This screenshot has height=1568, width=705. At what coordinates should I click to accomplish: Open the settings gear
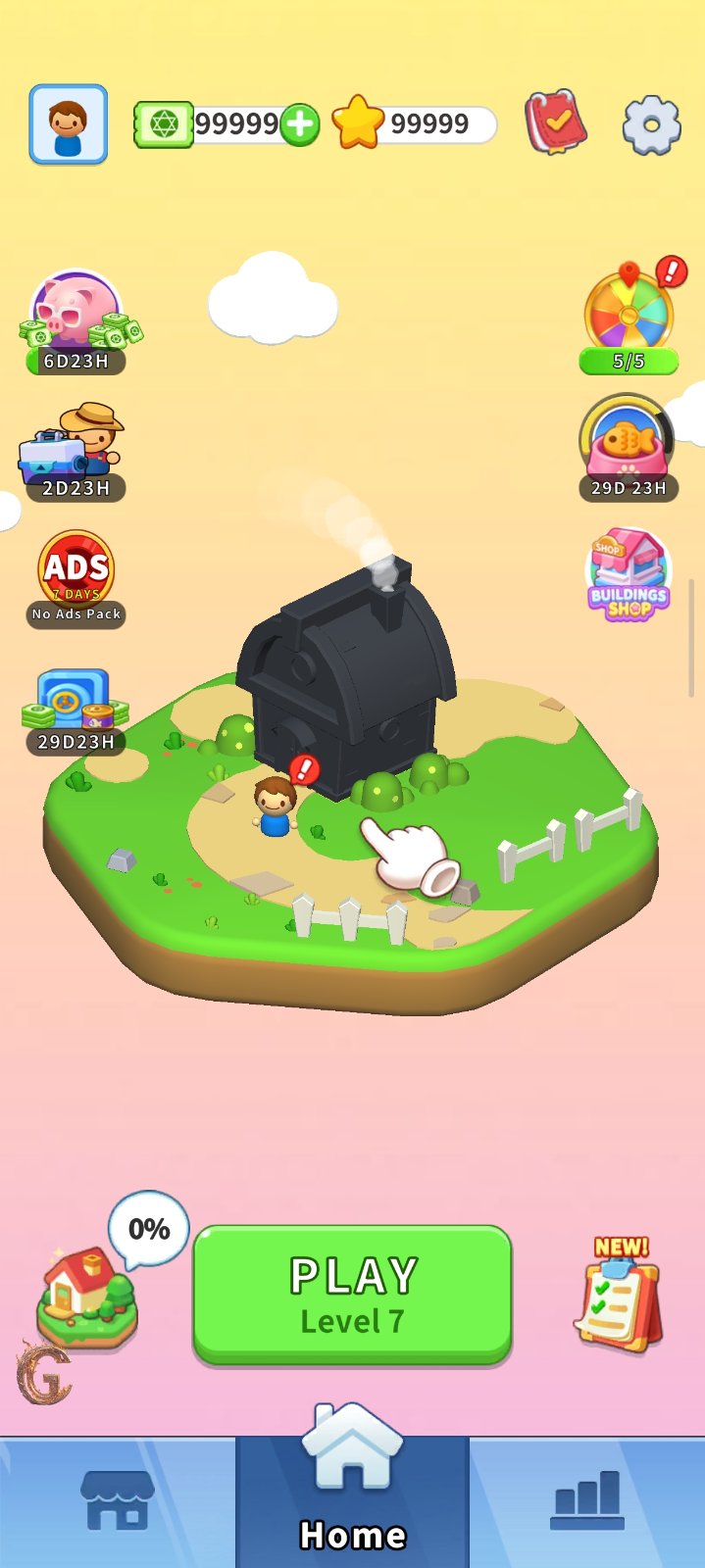[x=651, y=124]
